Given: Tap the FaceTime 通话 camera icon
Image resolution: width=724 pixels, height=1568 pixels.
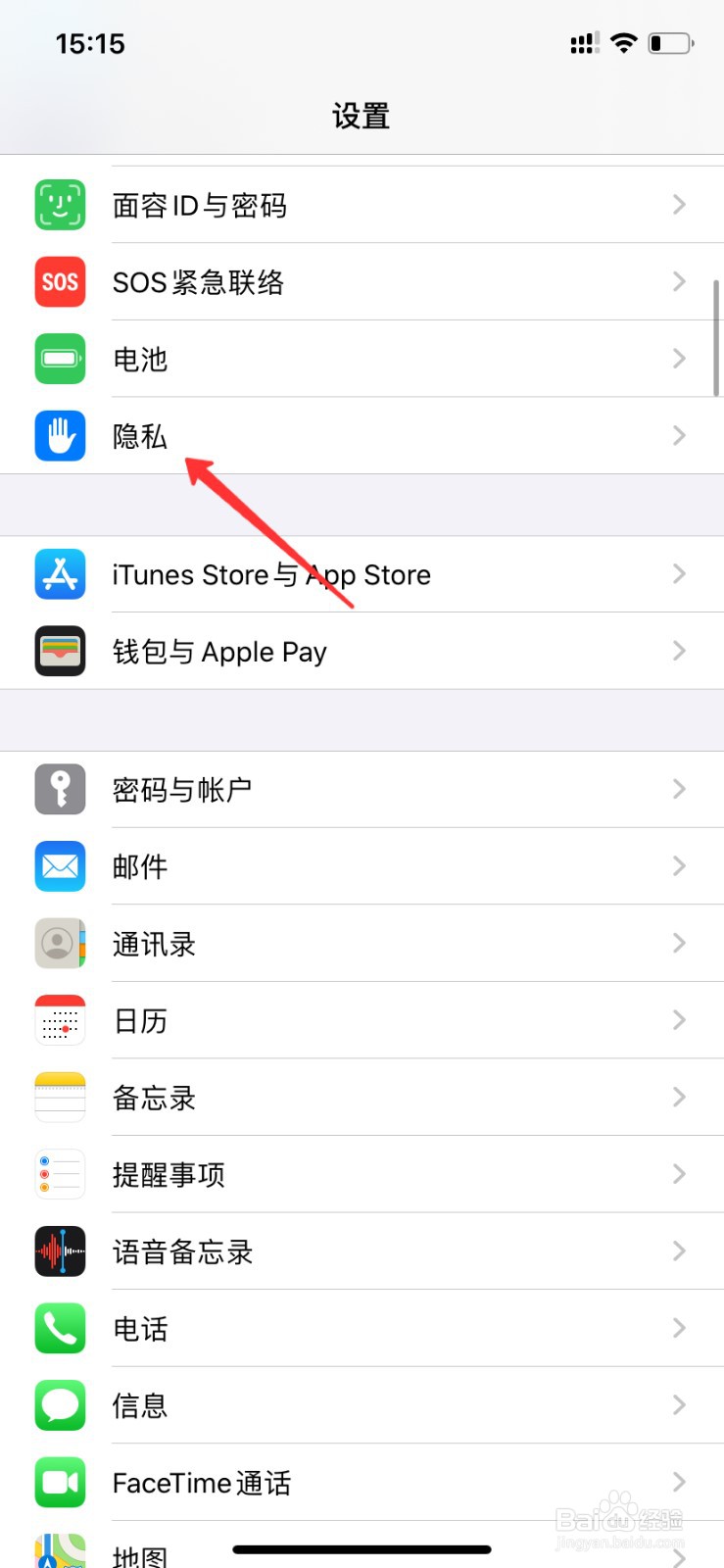Looking at the screenshot, I should pos(60,1482).
